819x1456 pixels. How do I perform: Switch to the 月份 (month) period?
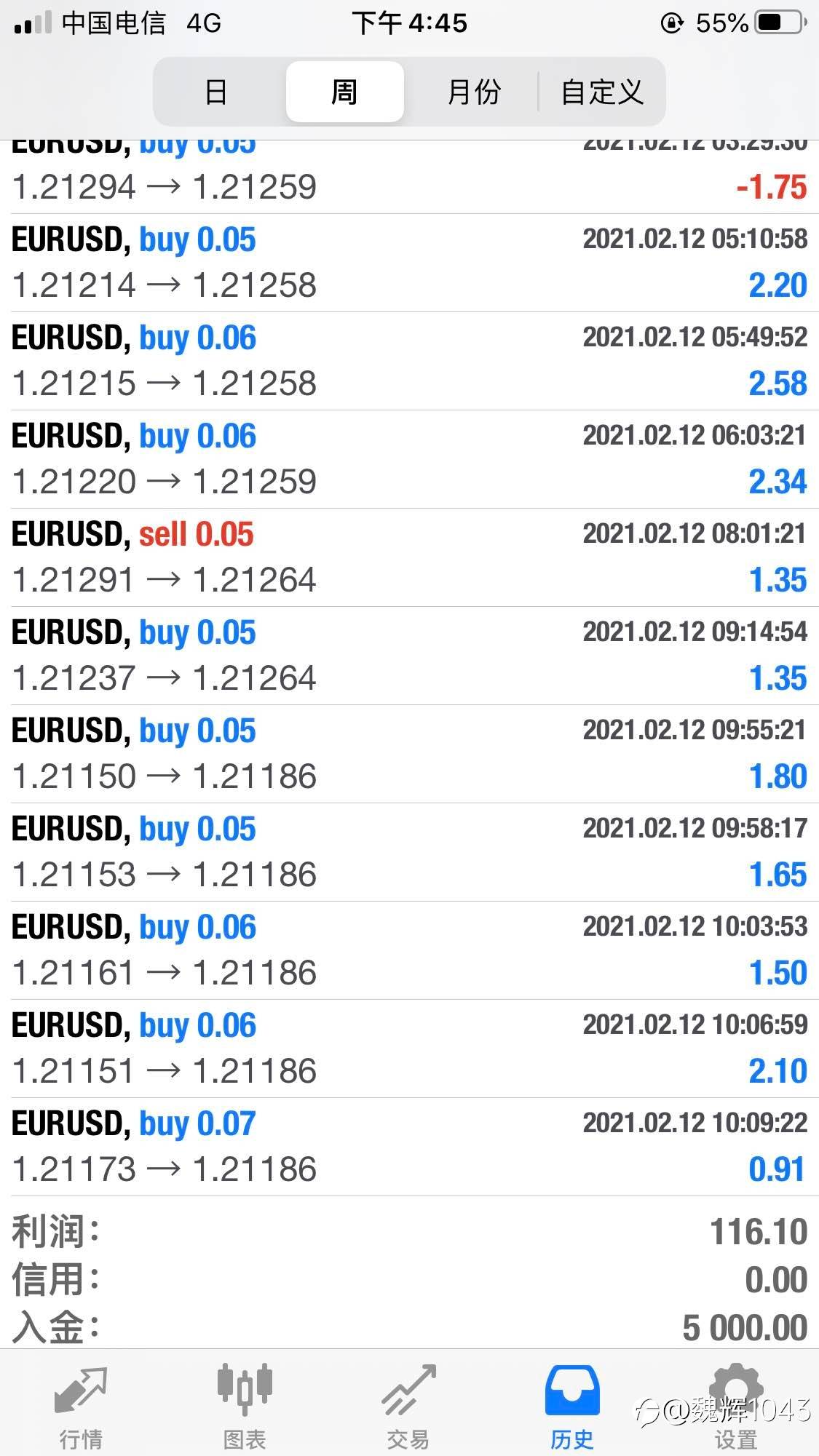click(474, 92)
